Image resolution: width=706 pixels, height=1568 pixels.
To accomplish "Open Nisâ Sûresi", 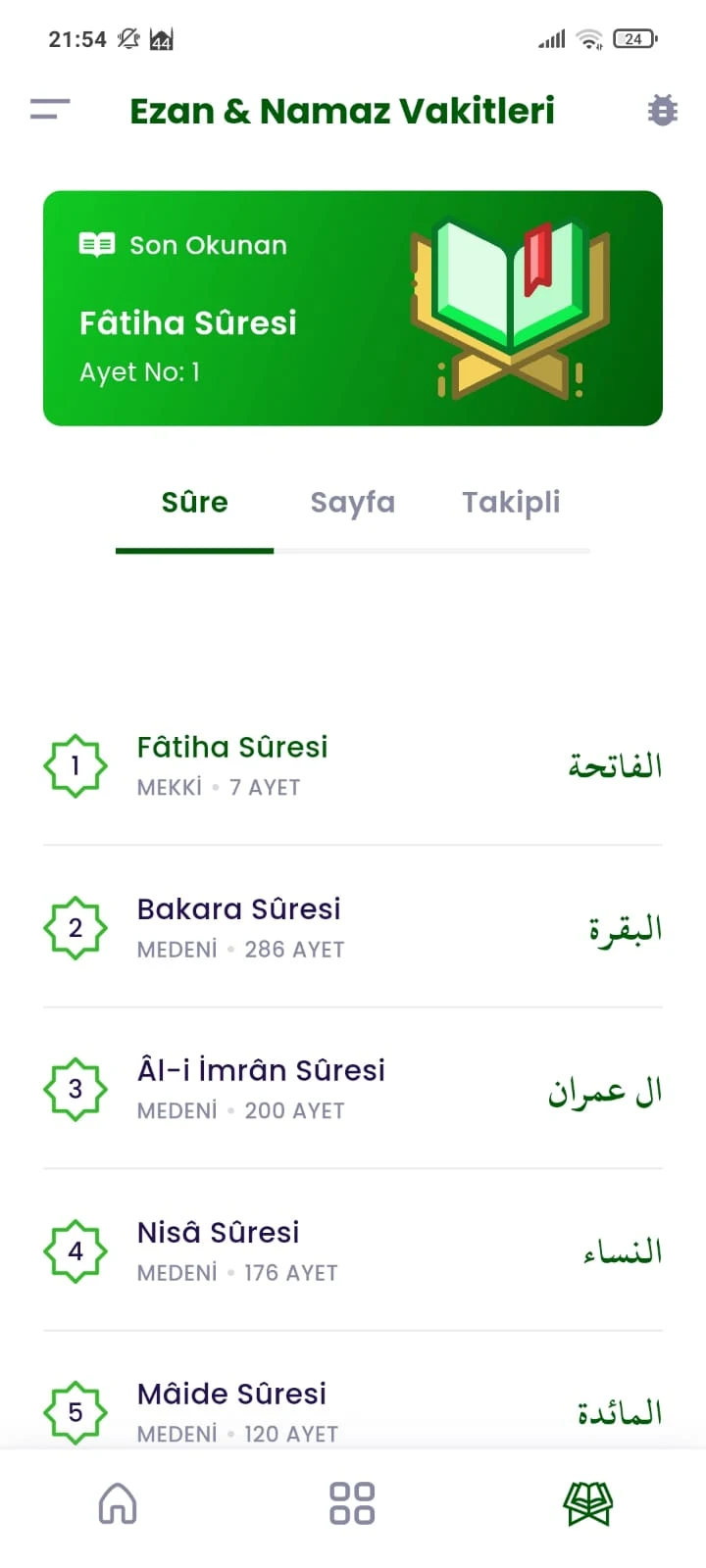I will click(x=353, y=1250).
